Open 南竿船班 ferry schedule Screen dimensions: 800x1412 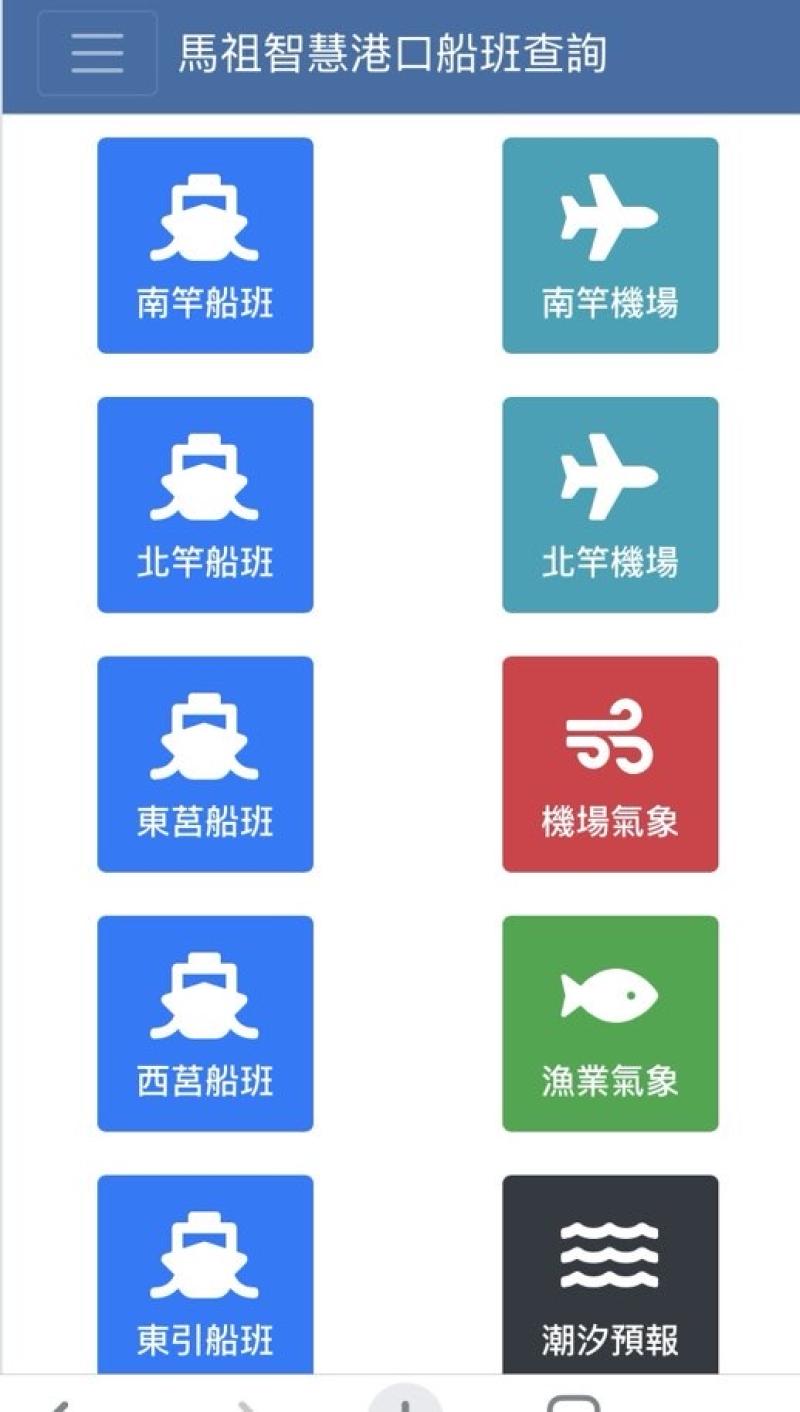click(x=205, y=246)
